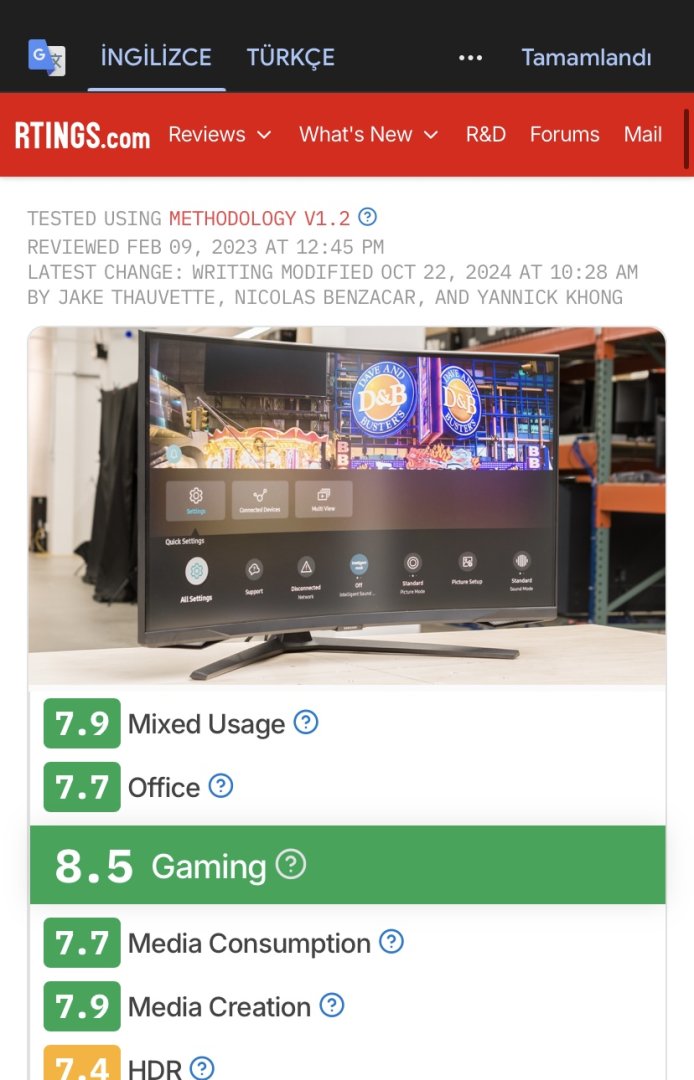Select the İNGİLİZCE language tab
This screenshot has height=1080, width=694.
[156, 57]
